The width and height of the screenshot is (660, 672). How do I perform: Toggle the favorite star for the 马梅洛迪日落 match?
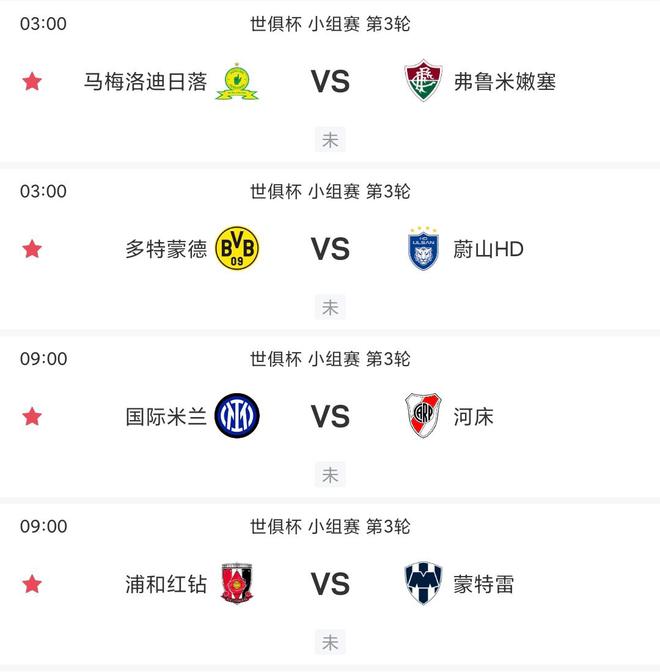[x=32, y=82]
